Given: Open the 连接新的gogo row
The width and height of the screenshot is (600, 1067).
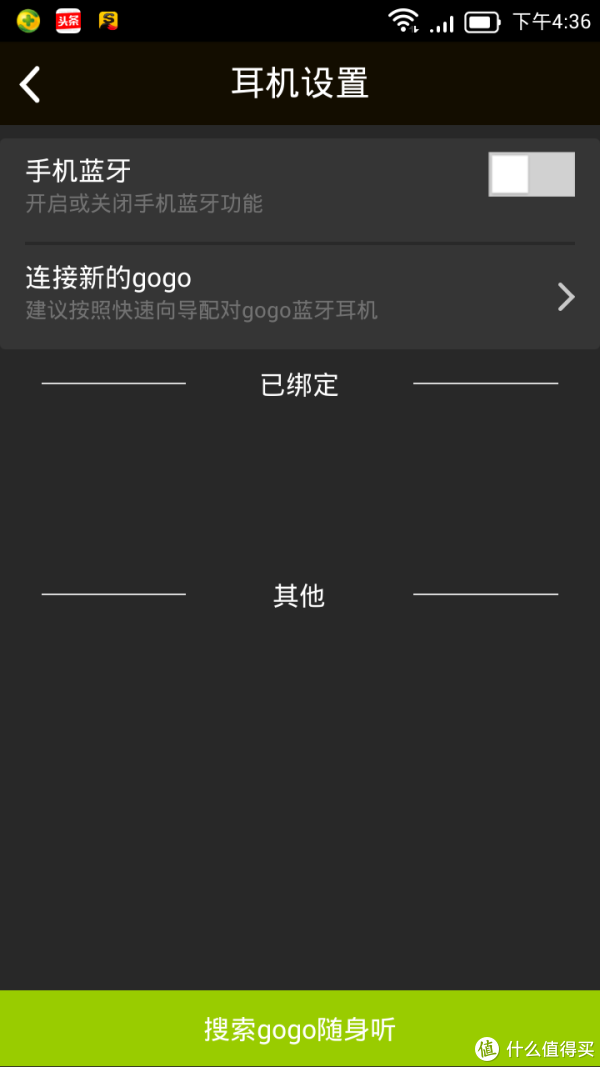Looking at the screenshot, I should pyautogui.click(x=300, y=297).
